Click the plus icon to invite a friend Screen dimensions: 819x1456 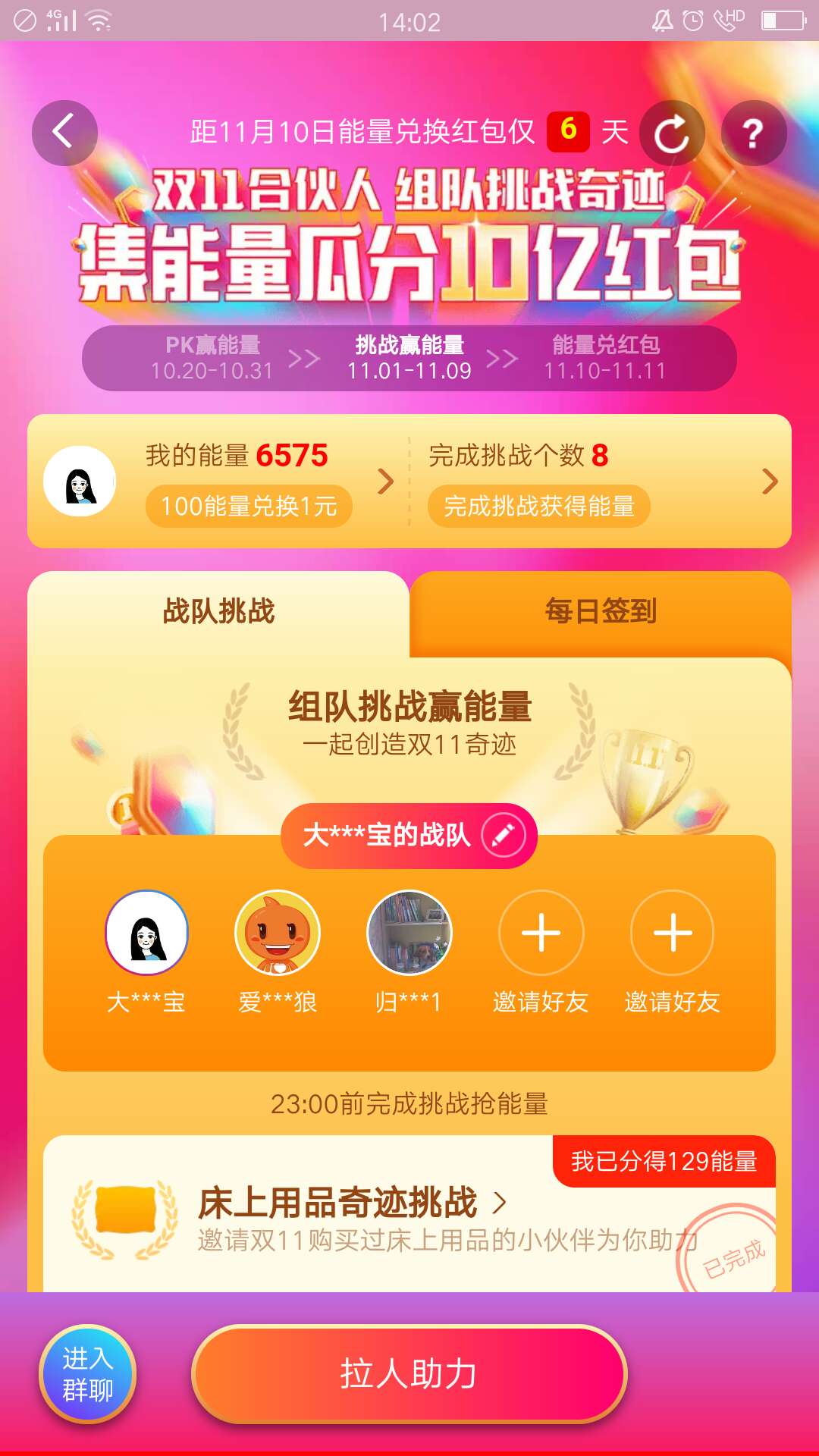click(x=541, y=932)
